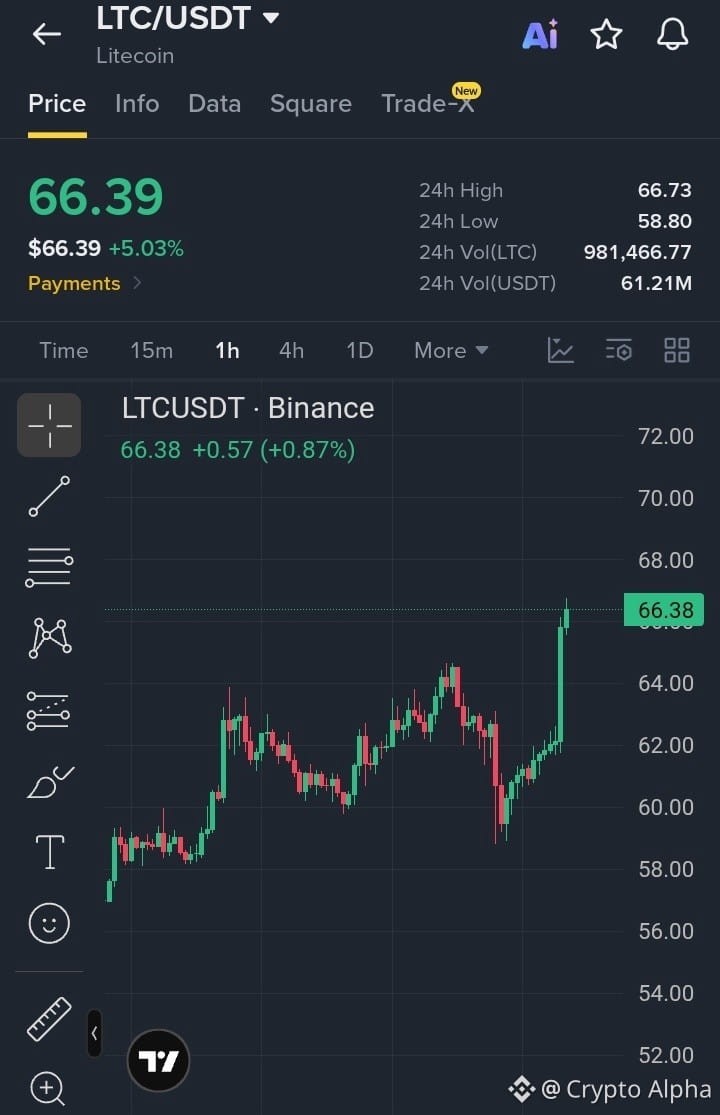Collapse the drawing toolbar with the arrow

pos(95,1033)
